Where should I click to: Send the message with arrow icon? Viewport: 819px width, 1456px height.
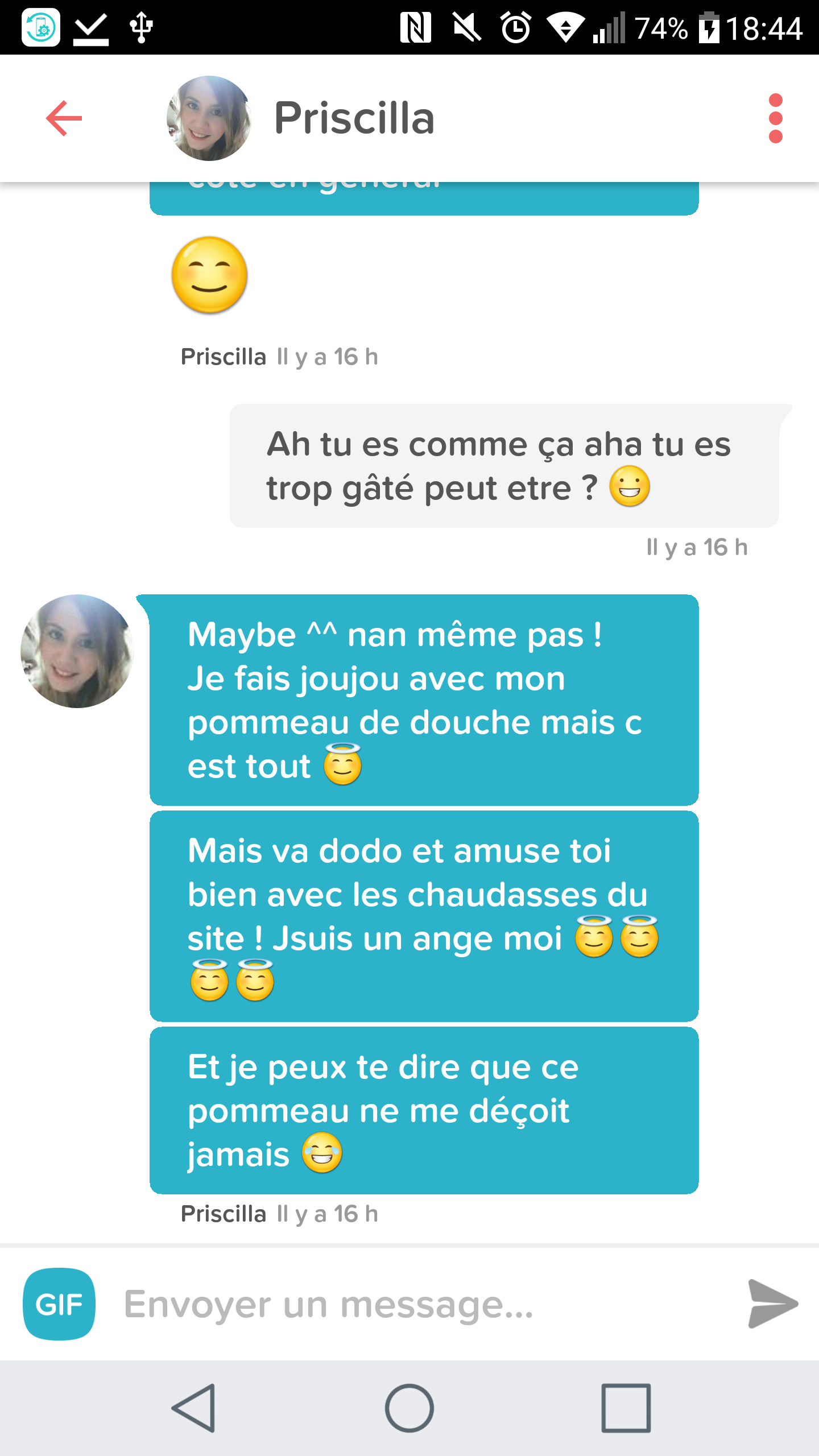click(x=773, y=1304)
